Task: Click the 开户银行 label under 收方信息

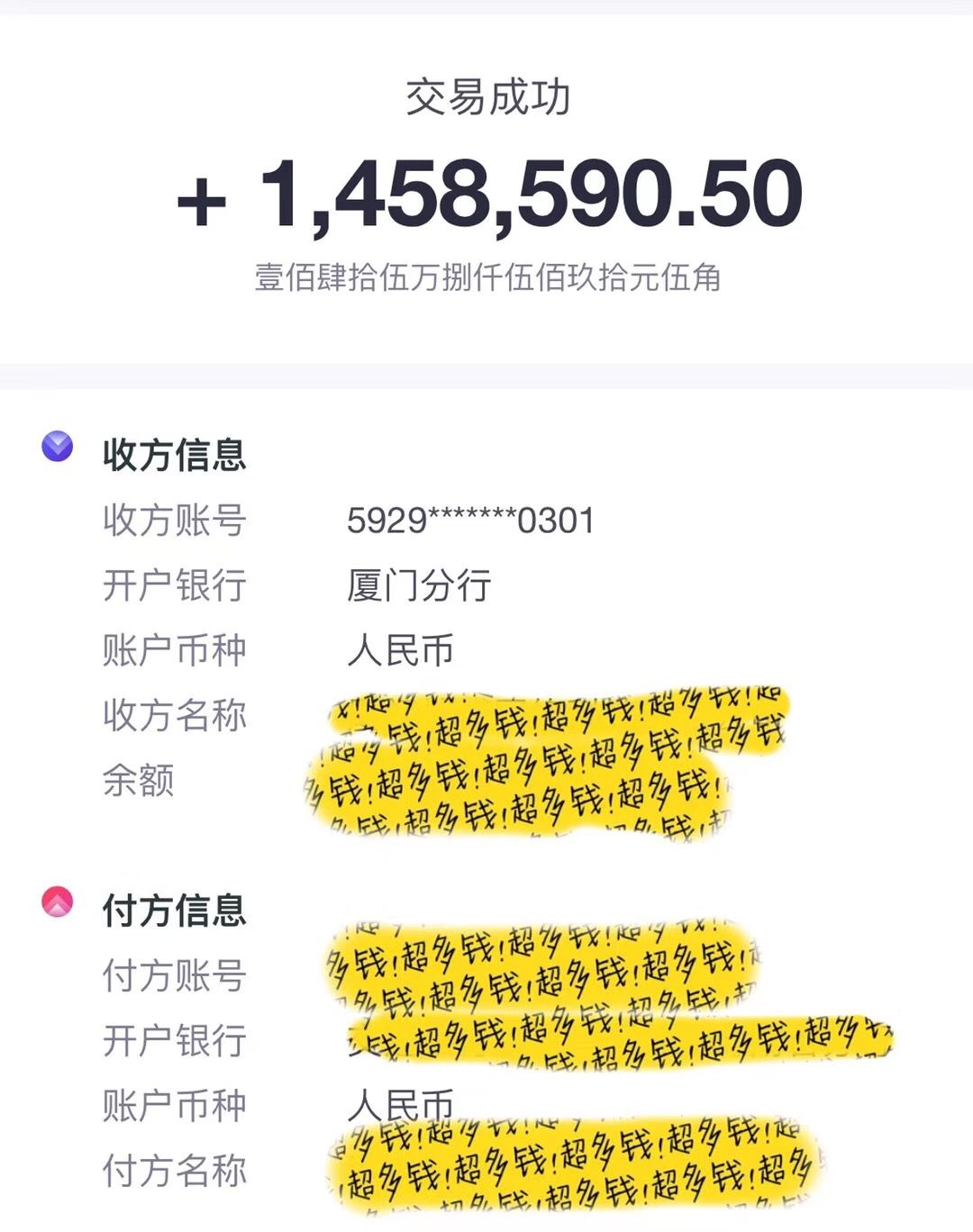Action: click(x=174, y=585)
